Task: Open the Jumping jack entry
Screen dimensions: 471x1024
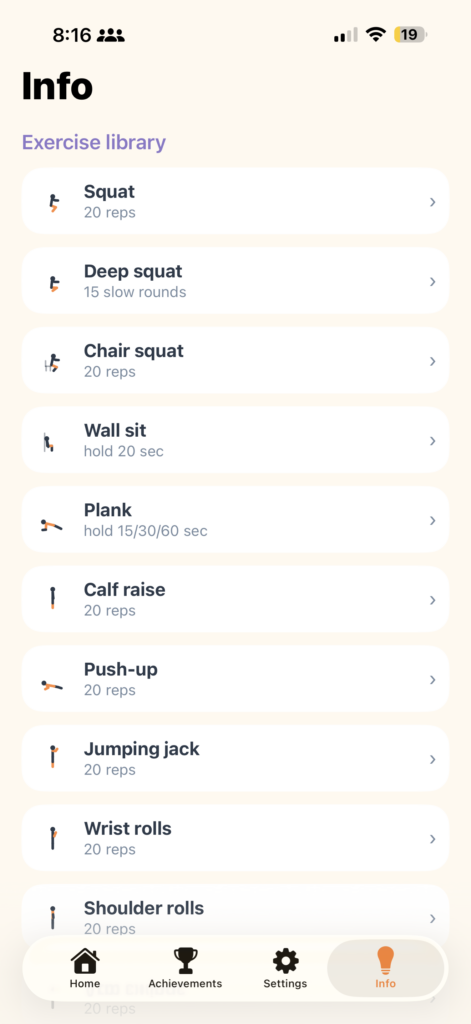Action: (x=235, y=759)
